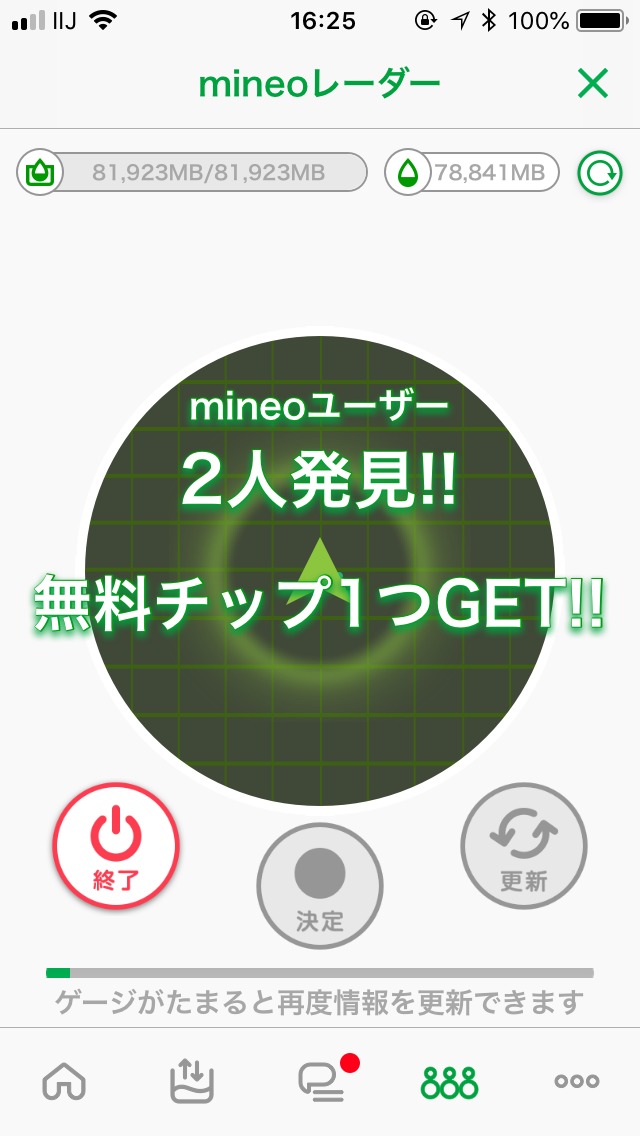640x1136 pixels.
Task: Go to the home tab
Action: (x=65, y=1081)
